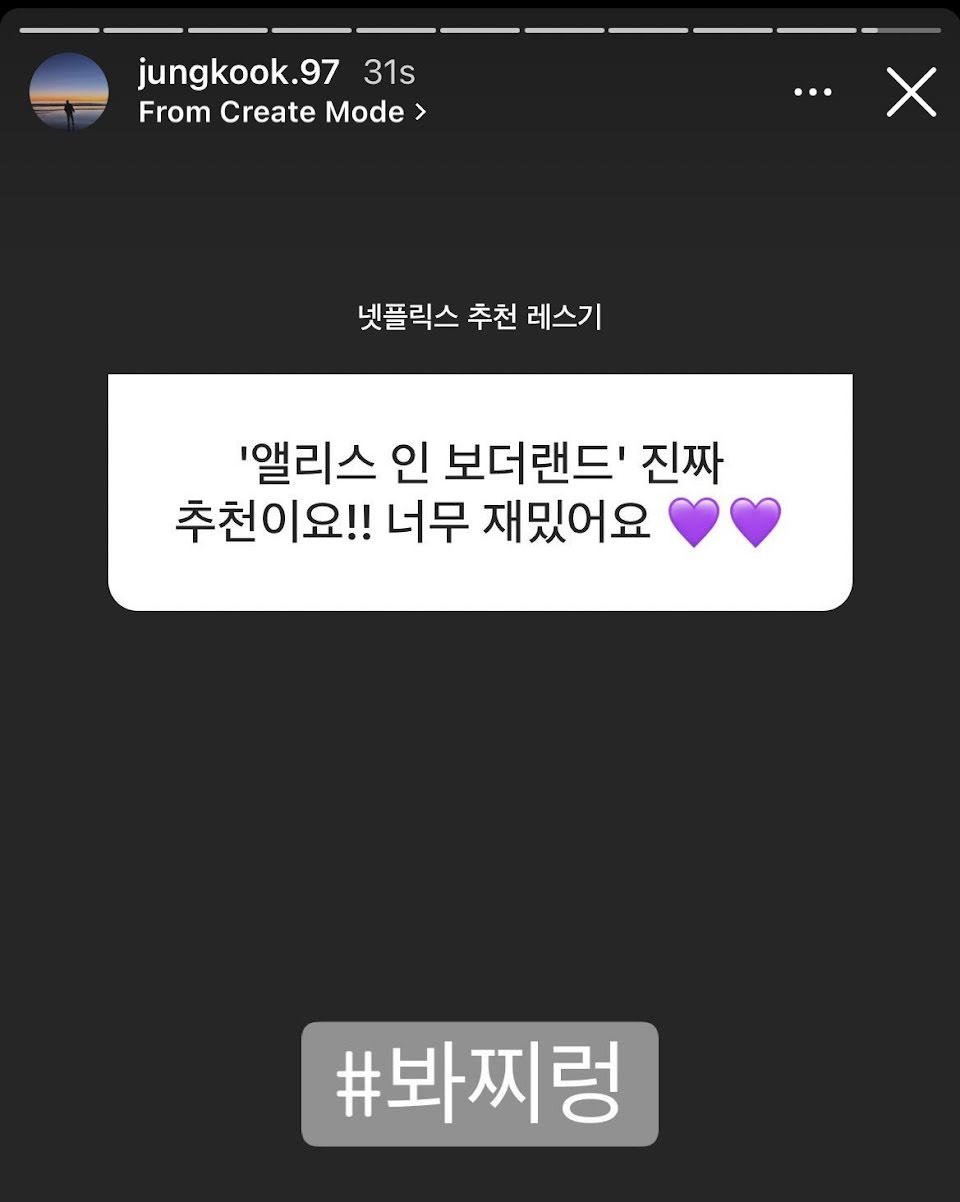Open the #봐찌렁 hashtag sticker

[x=480, y=1083]
